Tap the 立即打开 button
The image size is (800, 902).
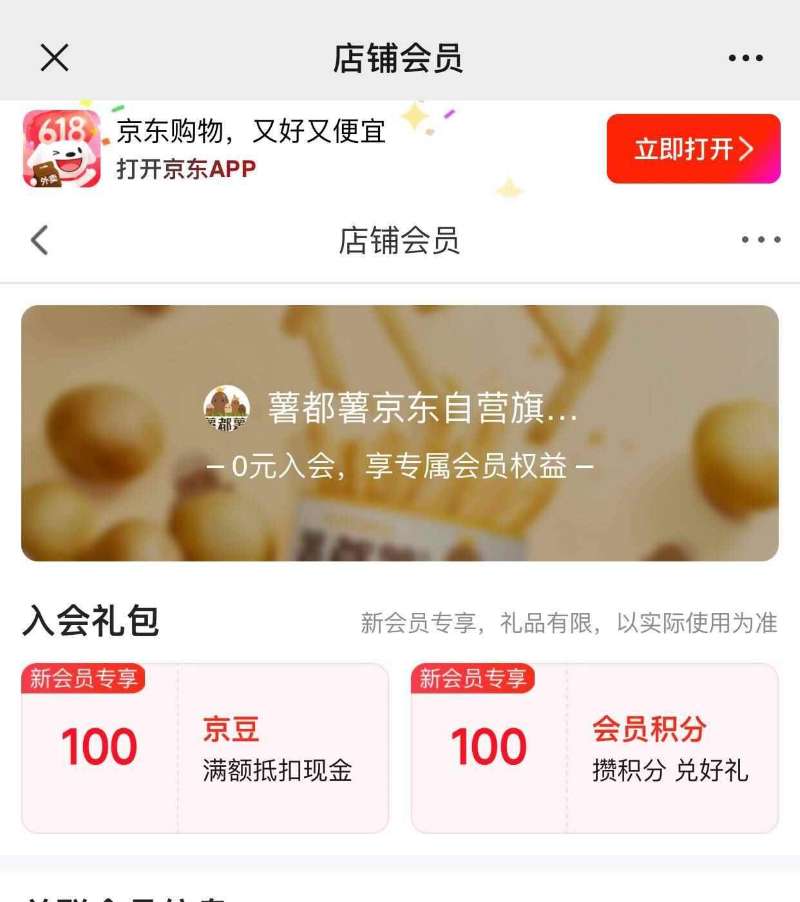(694, 150)
